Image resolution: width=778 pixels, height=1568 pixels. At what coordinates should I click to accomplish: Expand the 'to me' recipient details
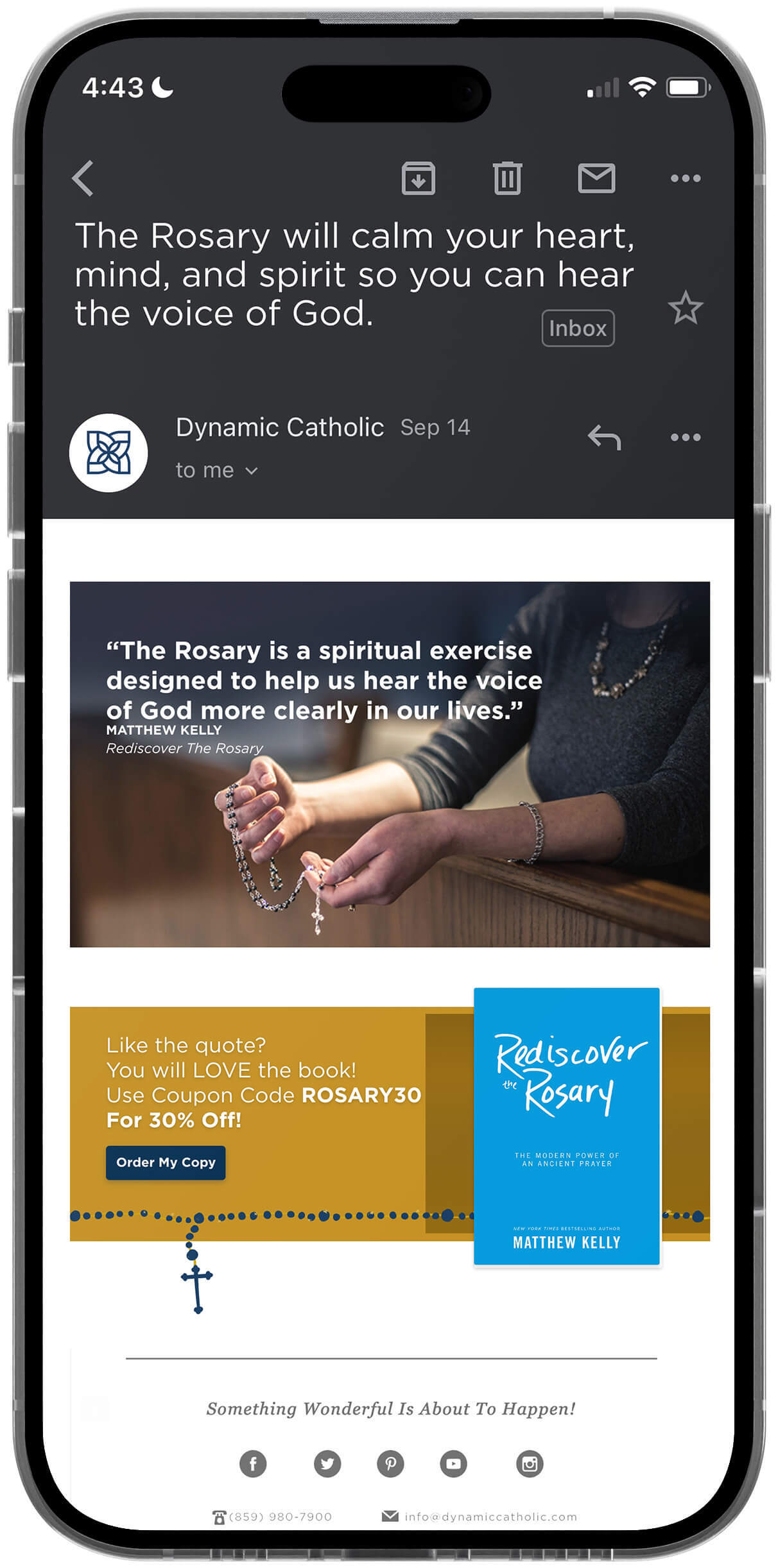coord(217,471)
